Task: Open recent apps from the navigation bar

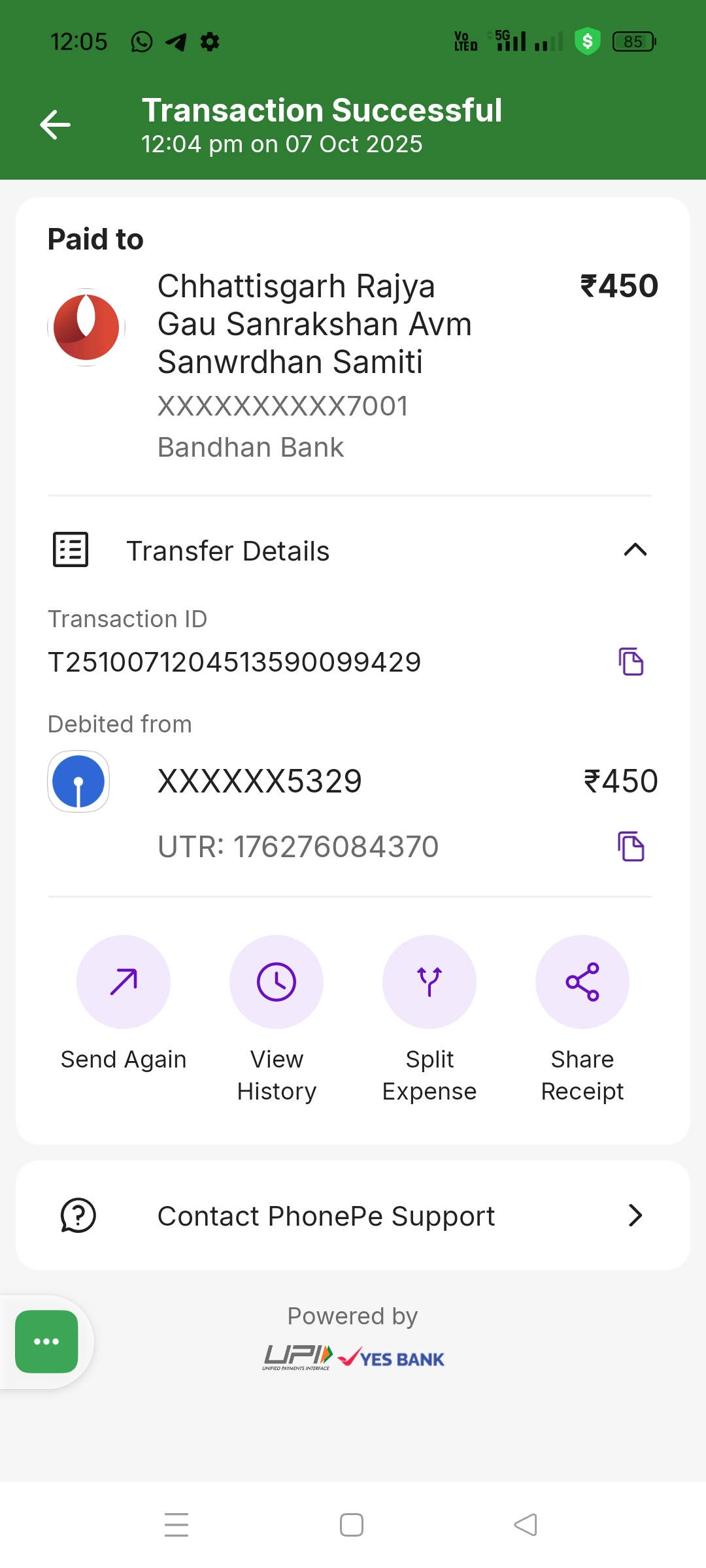Action: pos(176,1525)
